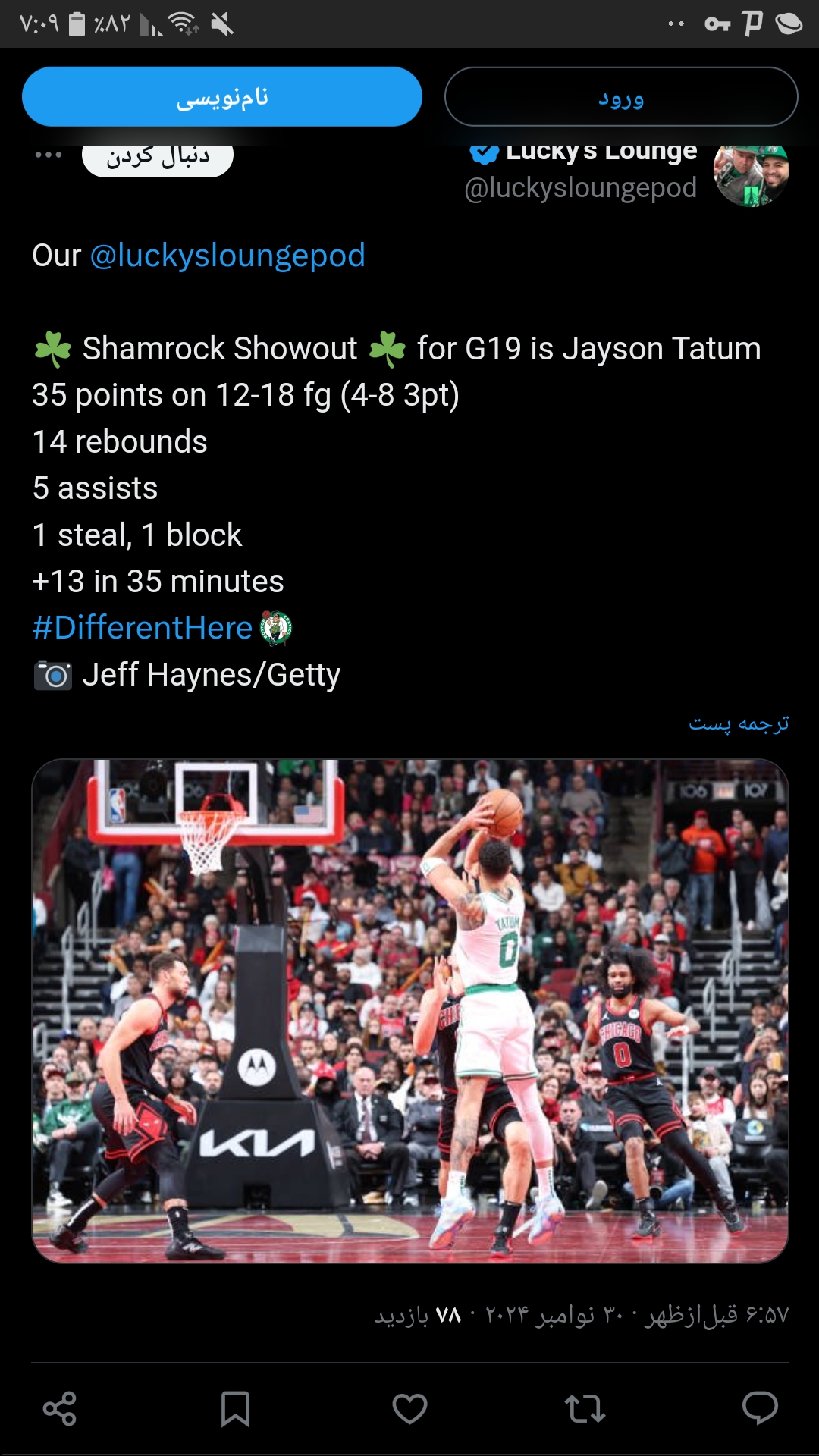Viewport: 819px width, 1456px height.
Task: Bookmark this post
Action: click(x=235, y=1409)
